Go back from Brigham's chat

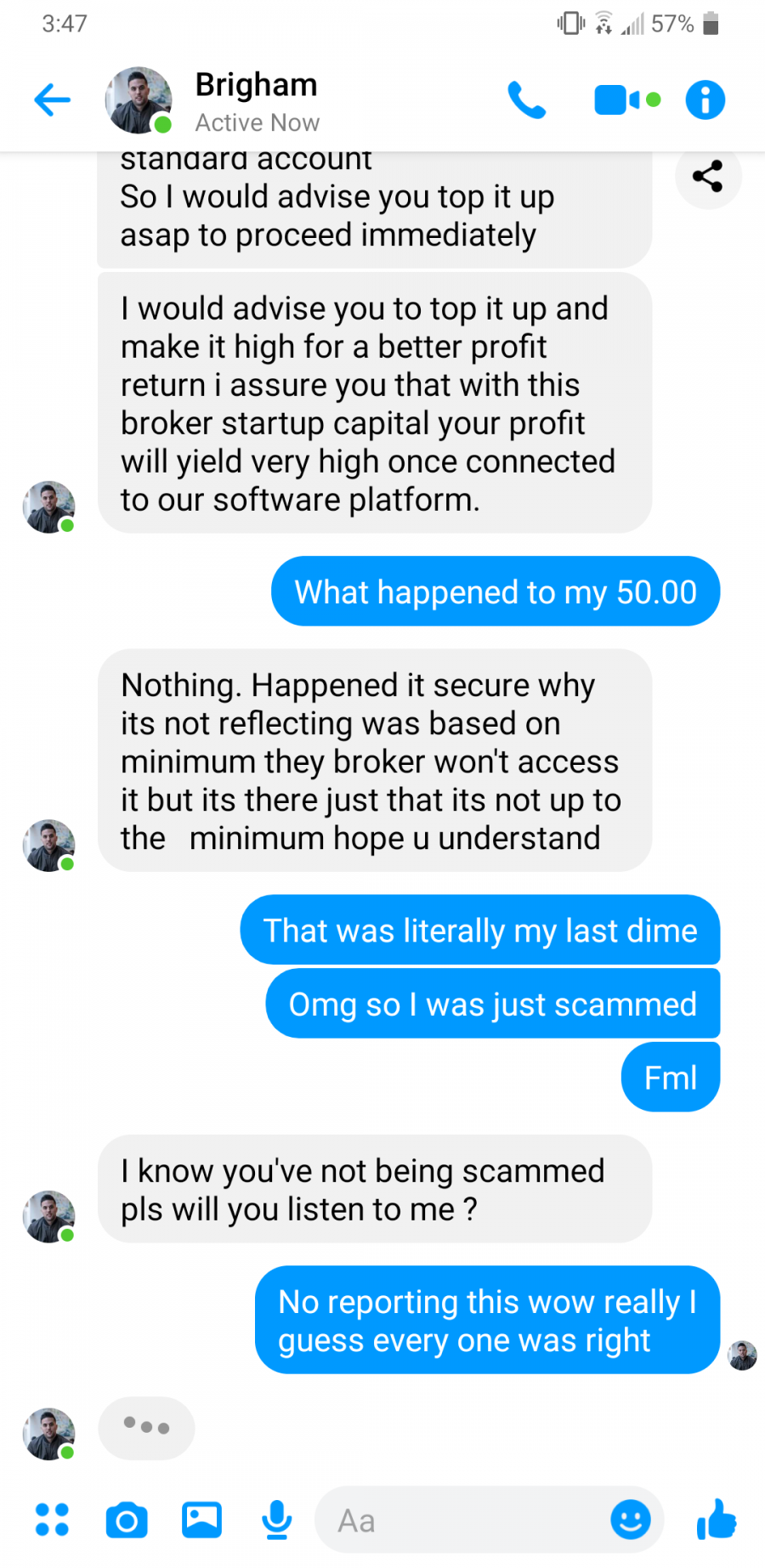tap(52, 99)
